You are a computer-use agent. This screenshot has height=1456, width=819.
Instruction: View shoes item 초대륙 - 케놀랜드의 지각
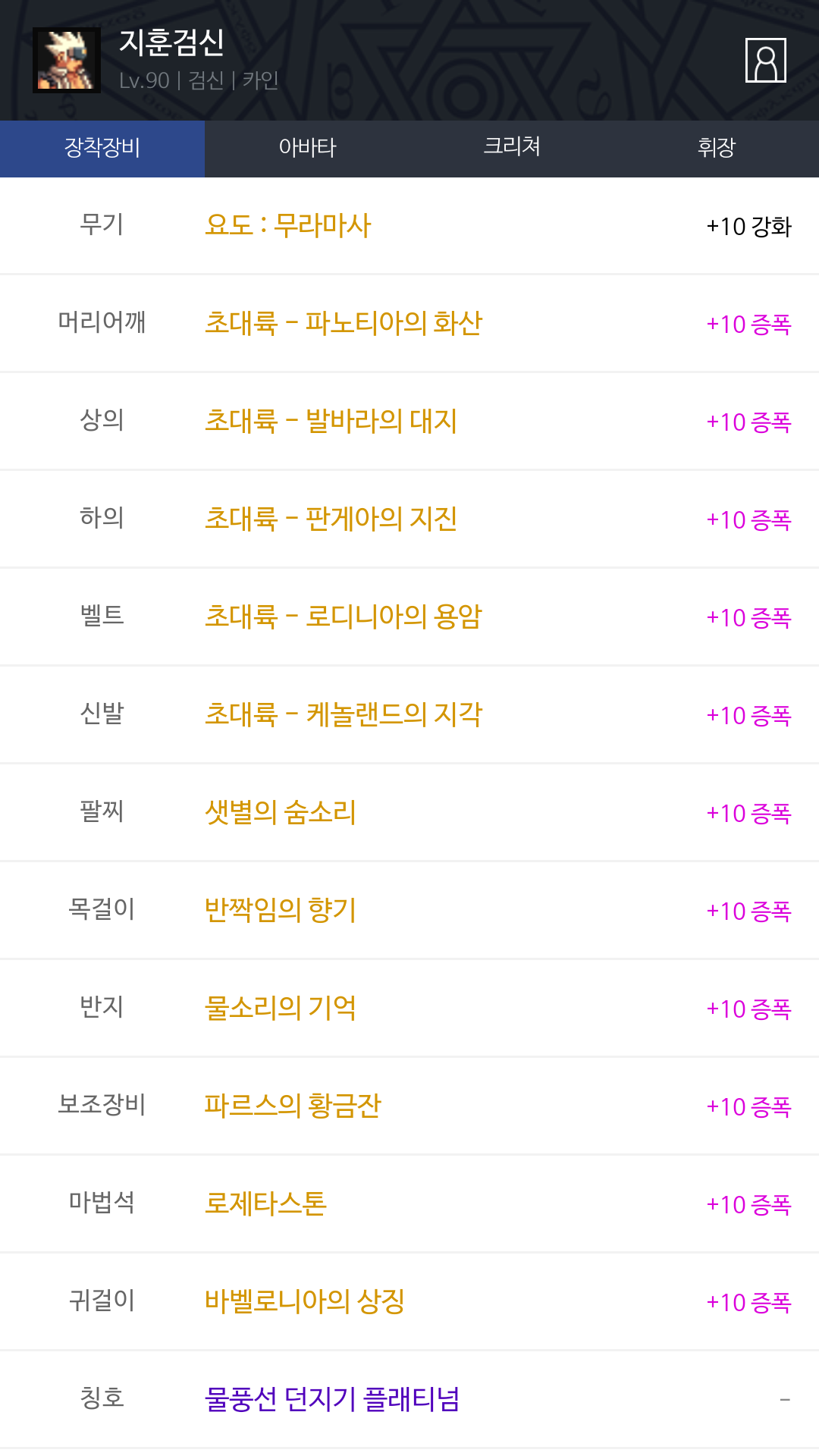tap(344, 715)
